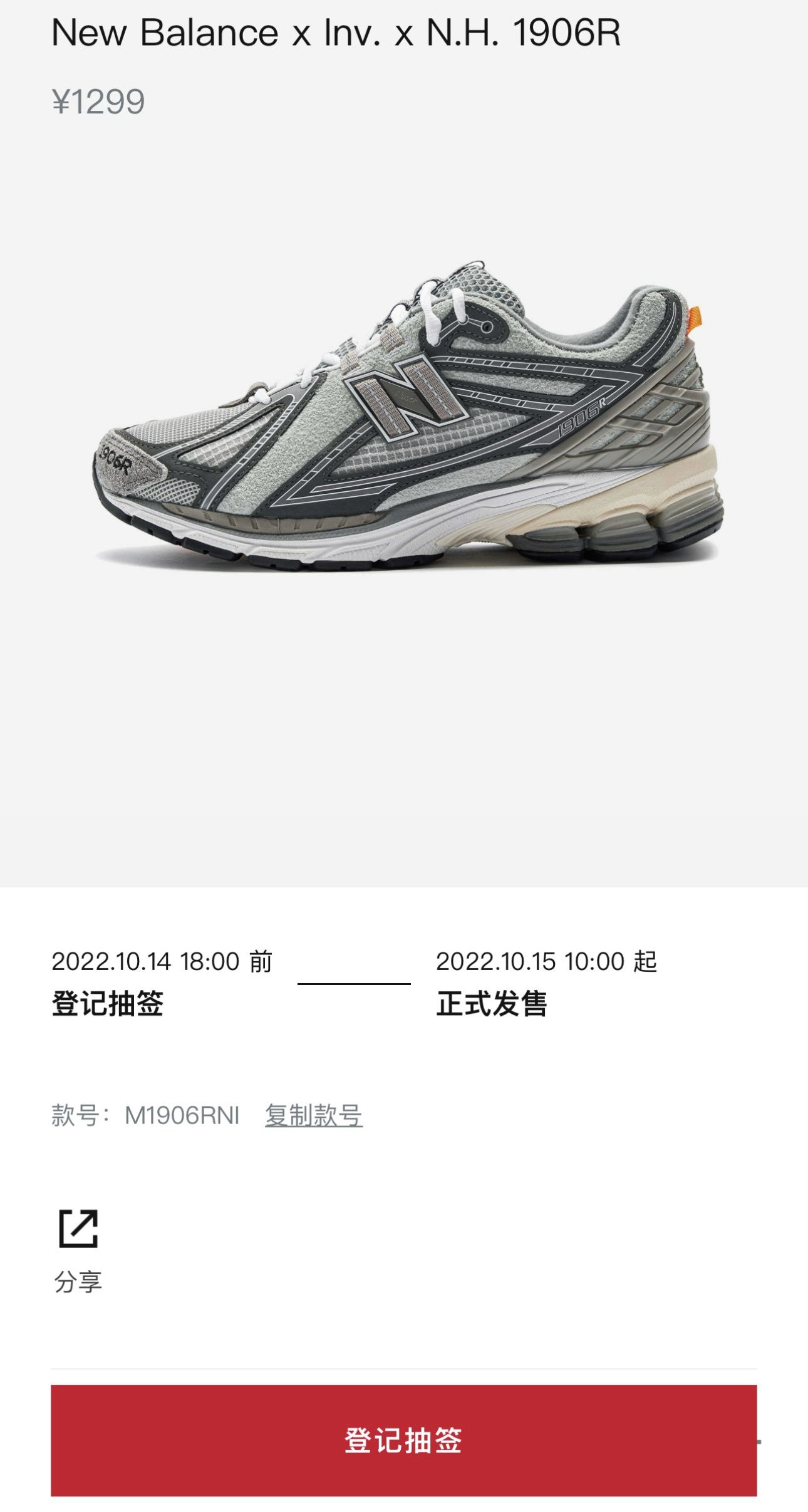Copy the style number via 复制款号
Image resolution: width=808 pixels, height=1512 pixels.
(x=313, y=1115)
